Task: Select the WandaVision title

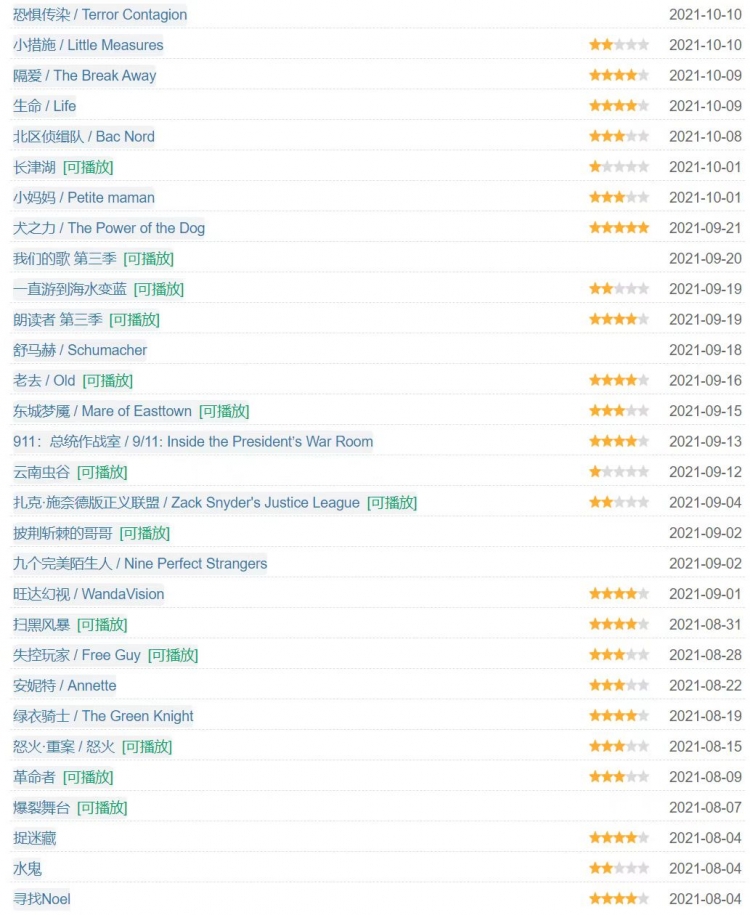Action: pos(88,594)
